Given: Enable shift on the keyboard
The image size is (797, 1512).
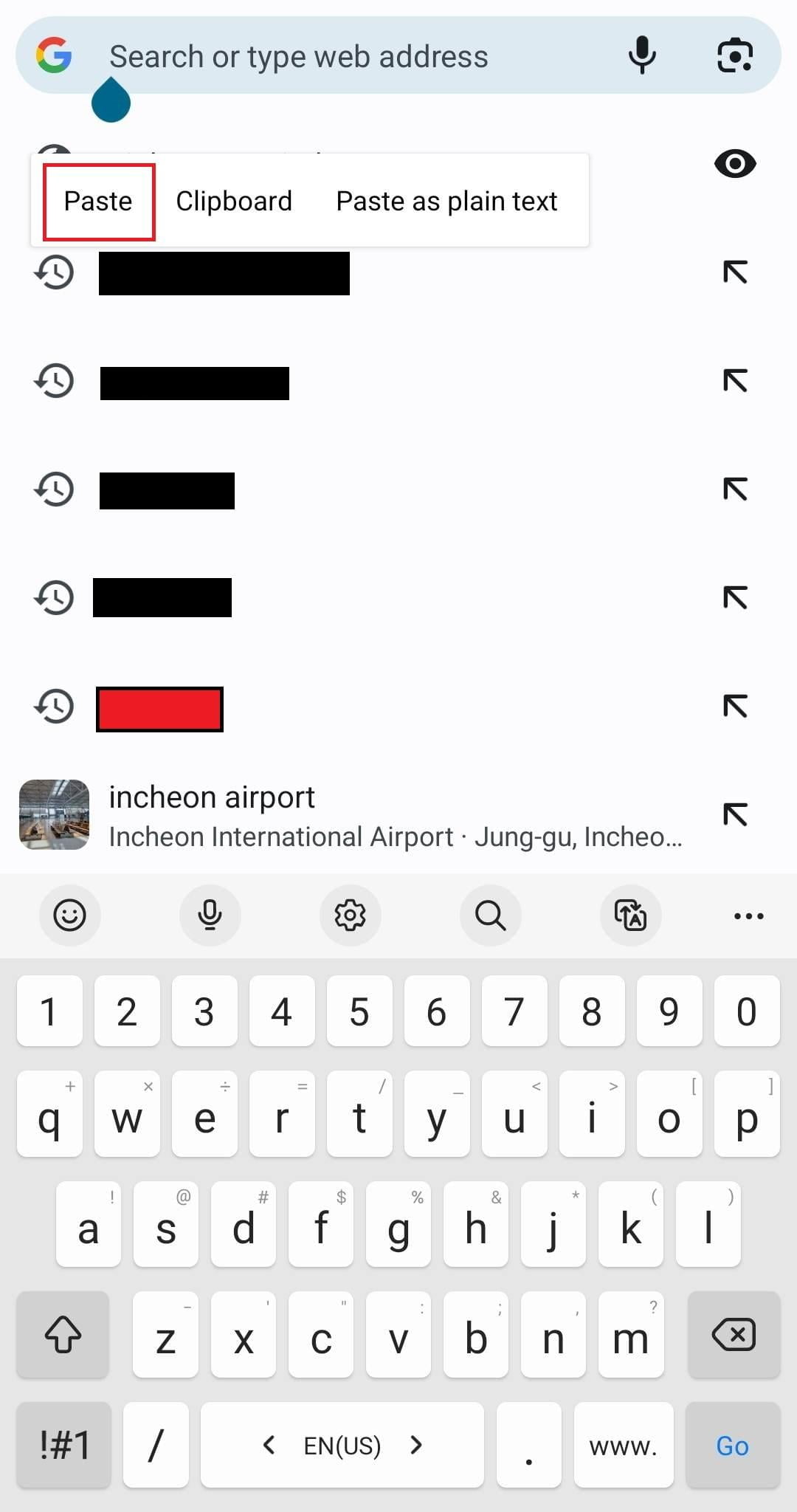Looking at the screenshot, I should 63,1334.
